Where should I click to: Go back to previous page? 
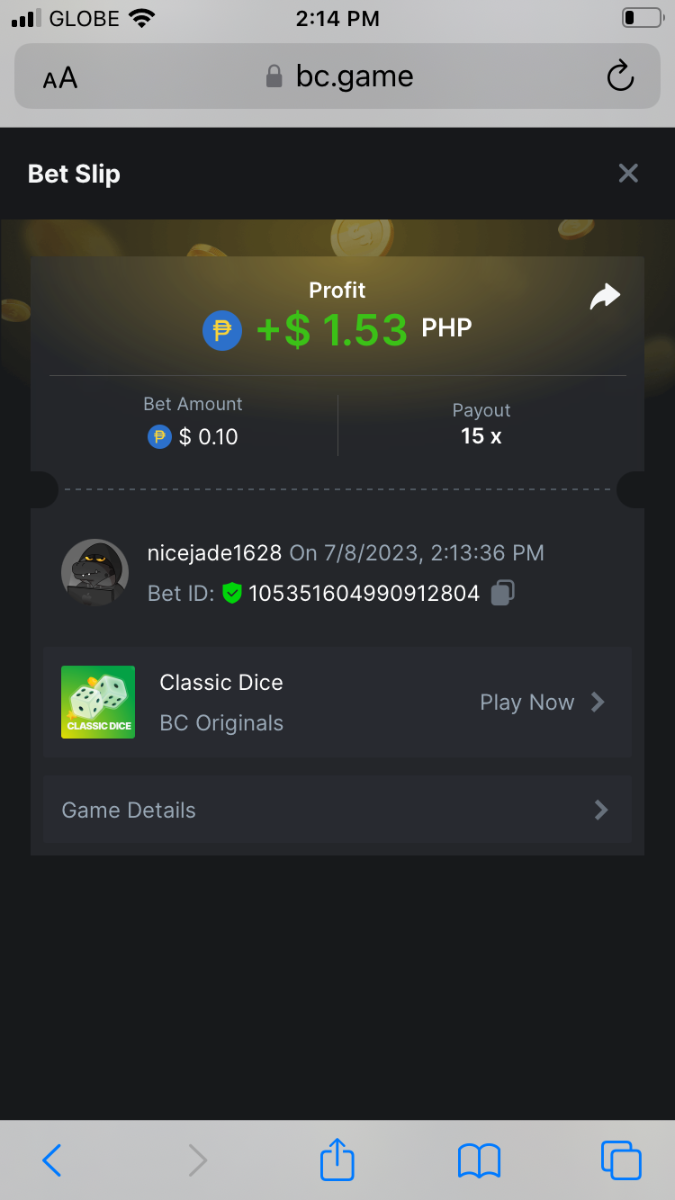pyautogui.click(x=52, y=1160)
